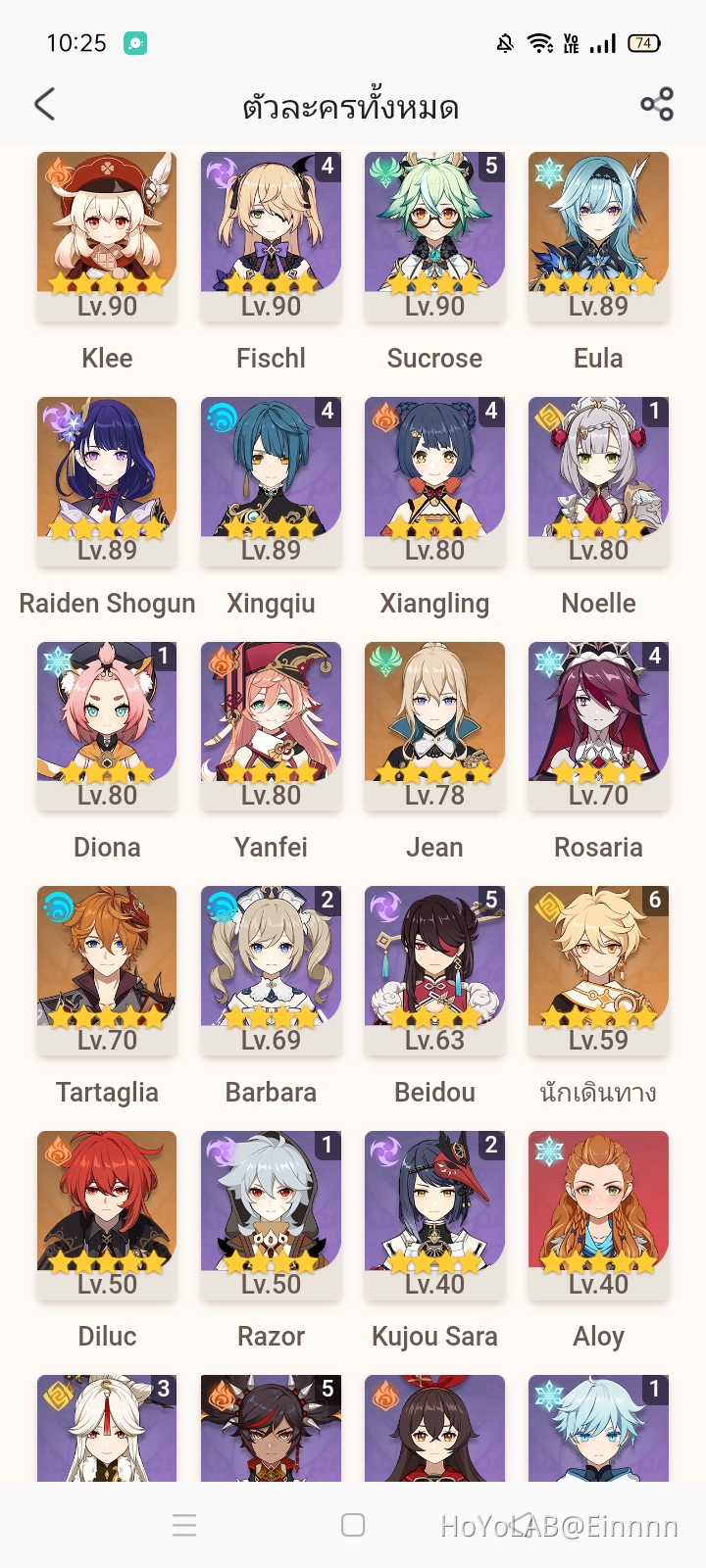
Task: Tap the Beidou card
Action: 434,969
